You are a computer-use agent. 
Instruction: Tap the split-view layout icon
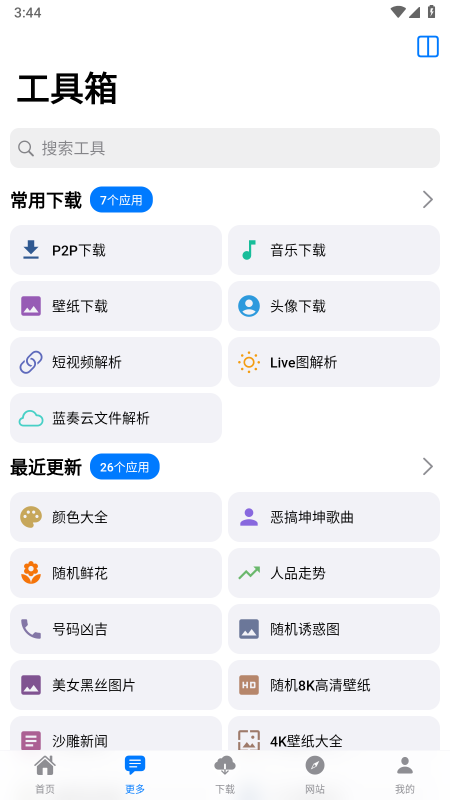click(x=428, y=46)
